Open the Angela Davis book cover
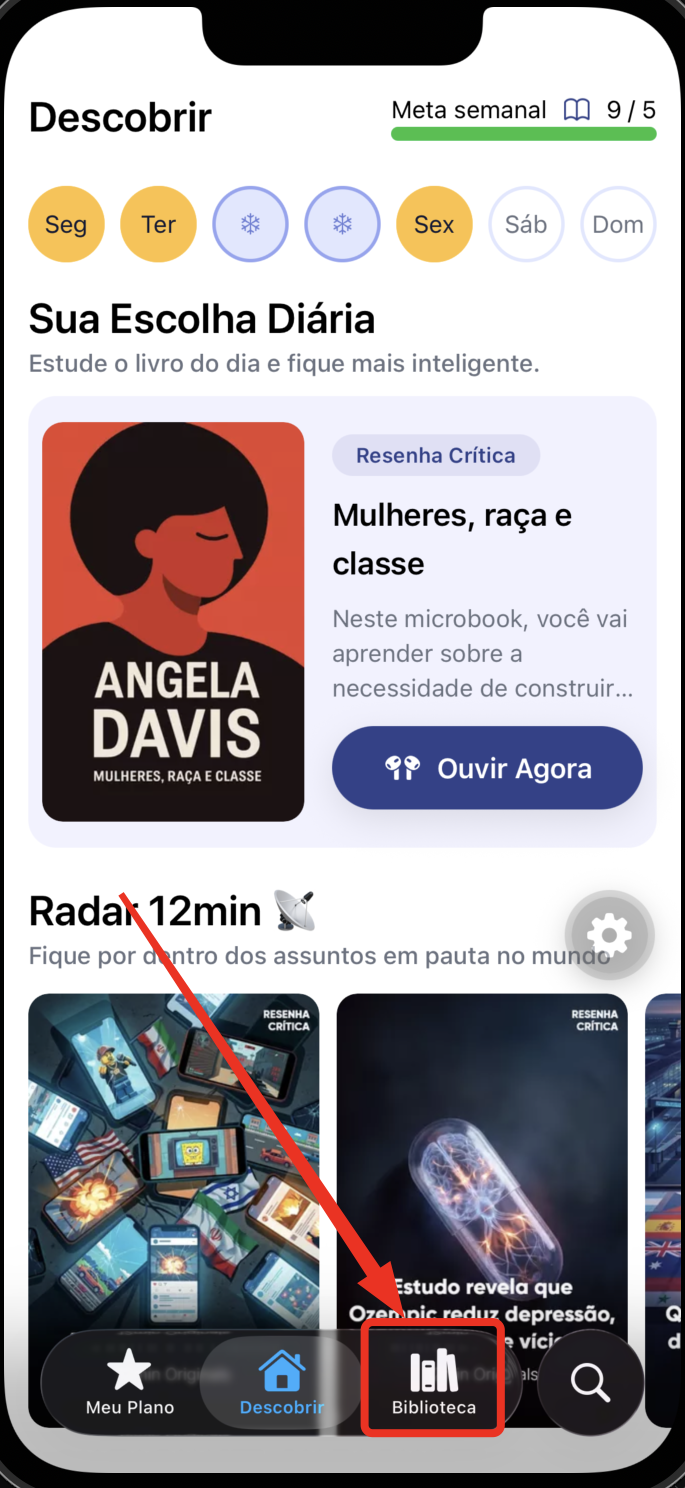 coord(173,622)
